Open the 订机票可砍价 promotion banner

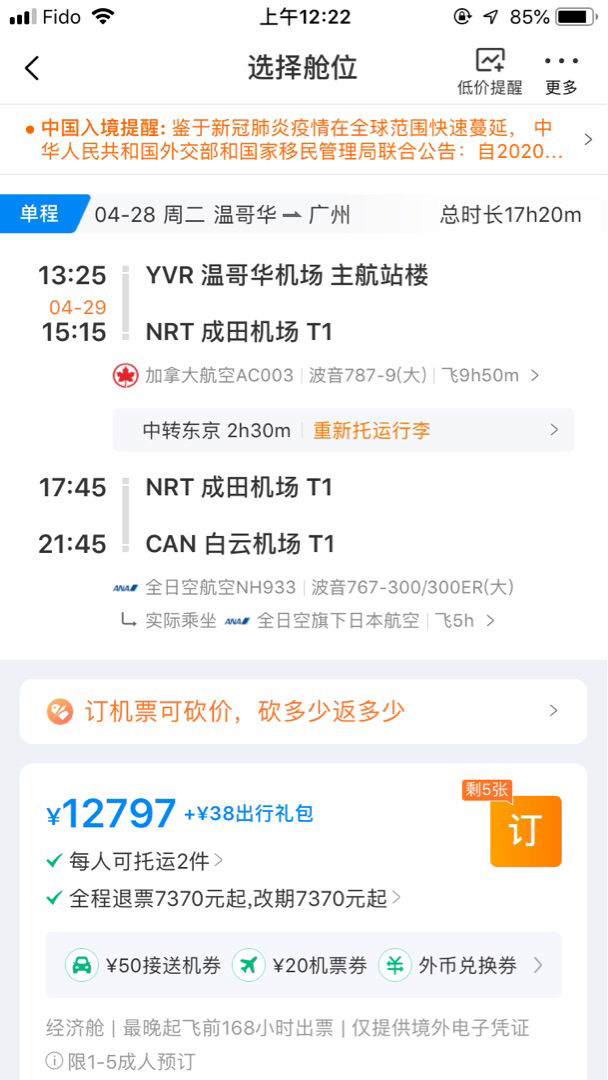click(x=303, y=712)
